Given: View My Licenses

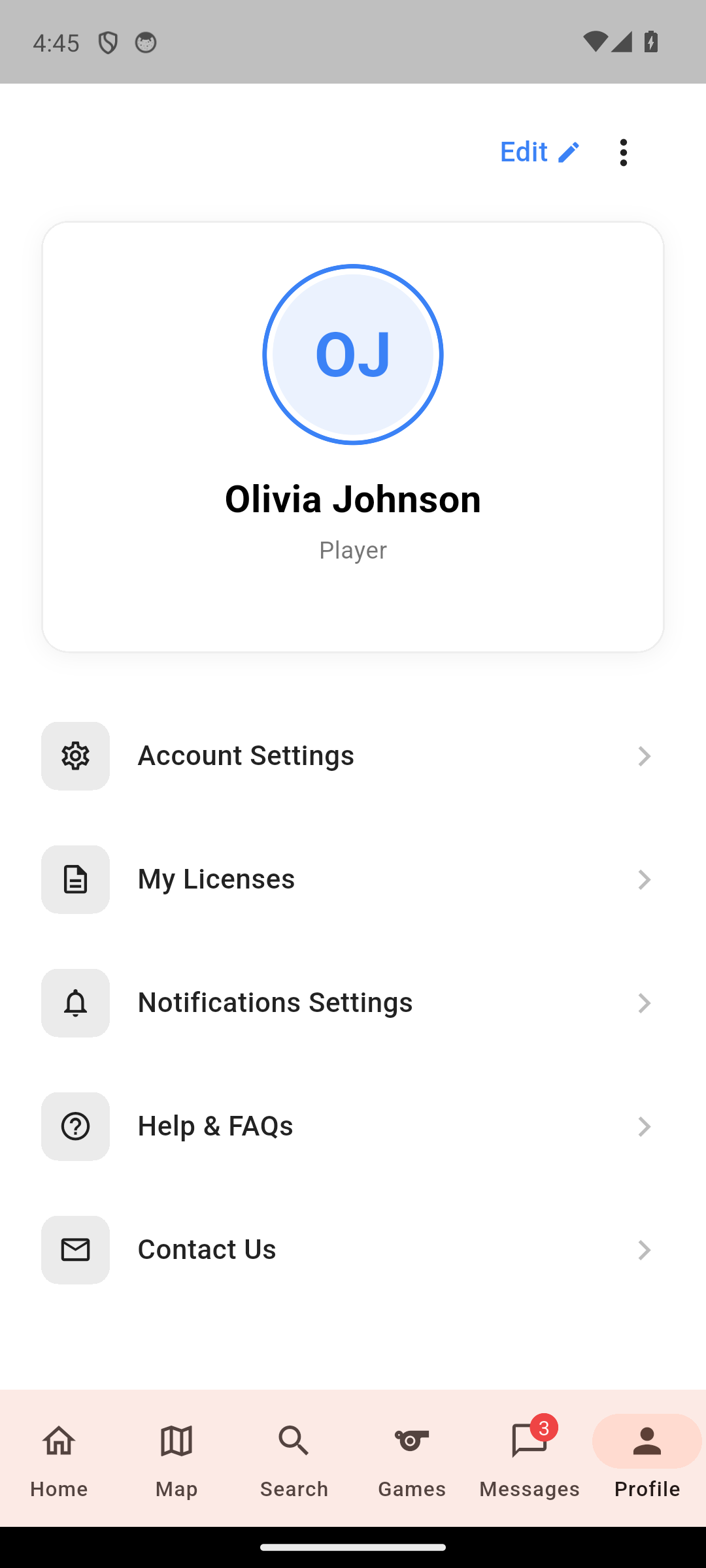Looking at the screenshot, I should 353,879.
